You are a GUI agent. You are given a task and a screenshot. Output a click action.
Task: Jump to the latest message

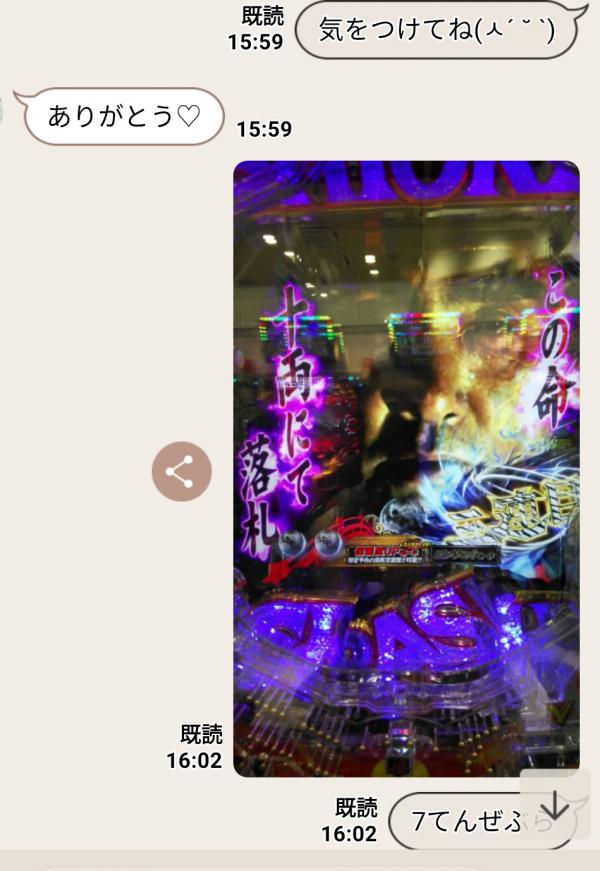click(x=554, y=806)
